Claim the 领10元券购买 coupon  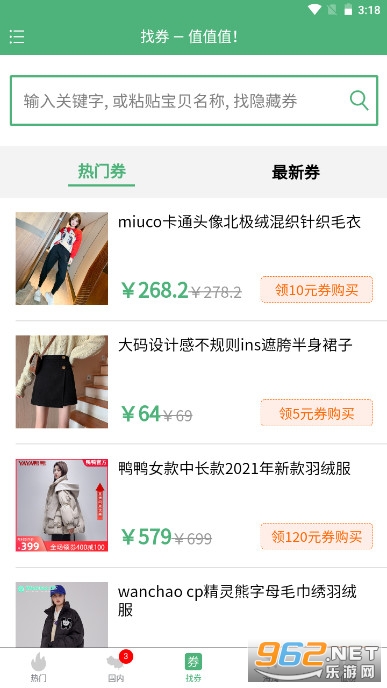click(316, 290)
